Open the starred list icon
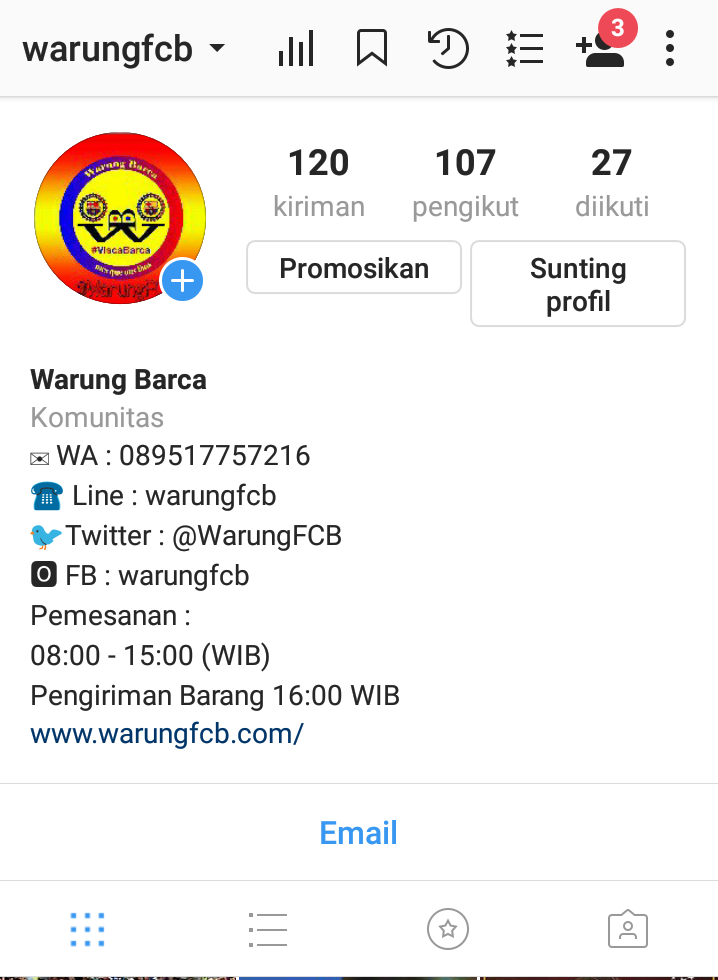The image size is (718, 980). click(x=524, y=48)
